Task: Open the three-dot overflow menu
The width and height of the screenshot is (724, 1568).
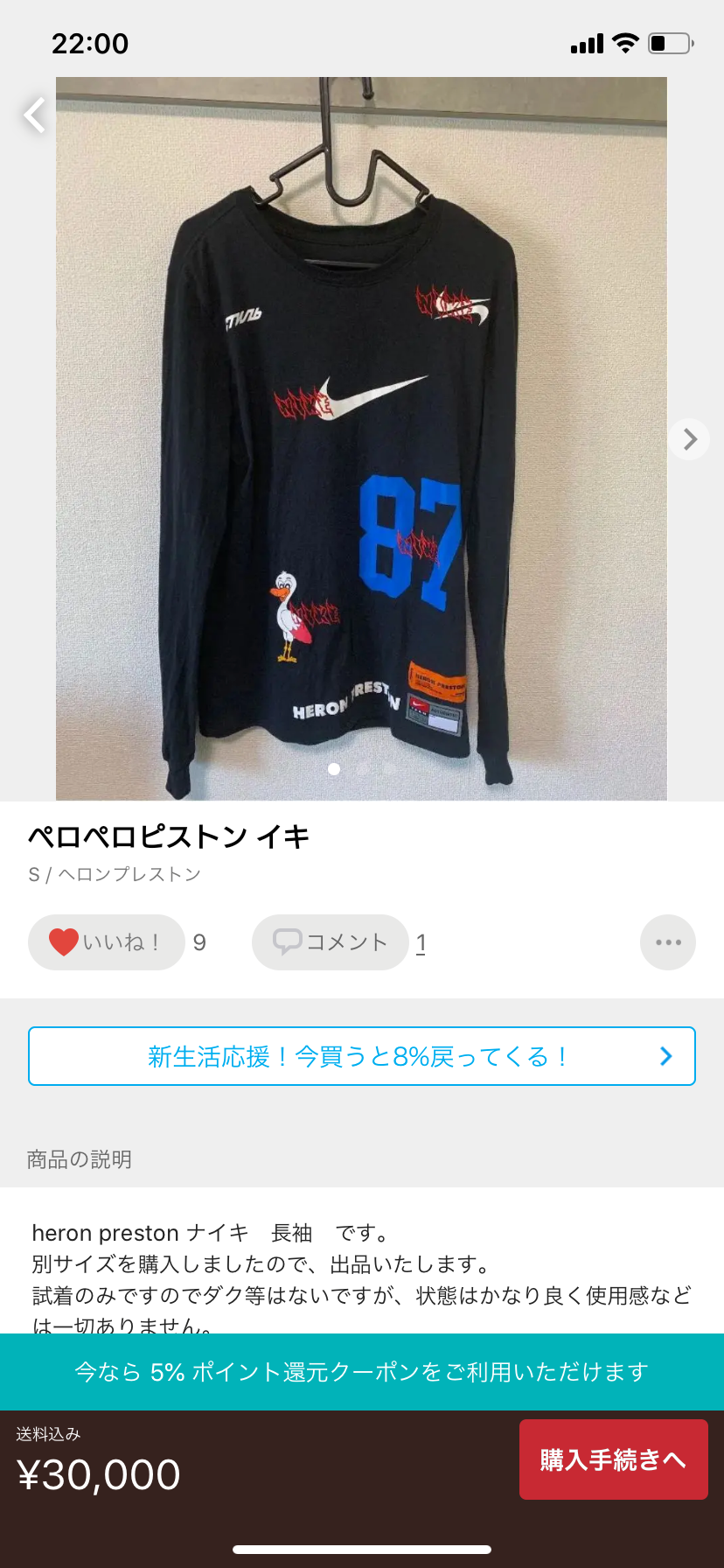Action: coord(668,942)
